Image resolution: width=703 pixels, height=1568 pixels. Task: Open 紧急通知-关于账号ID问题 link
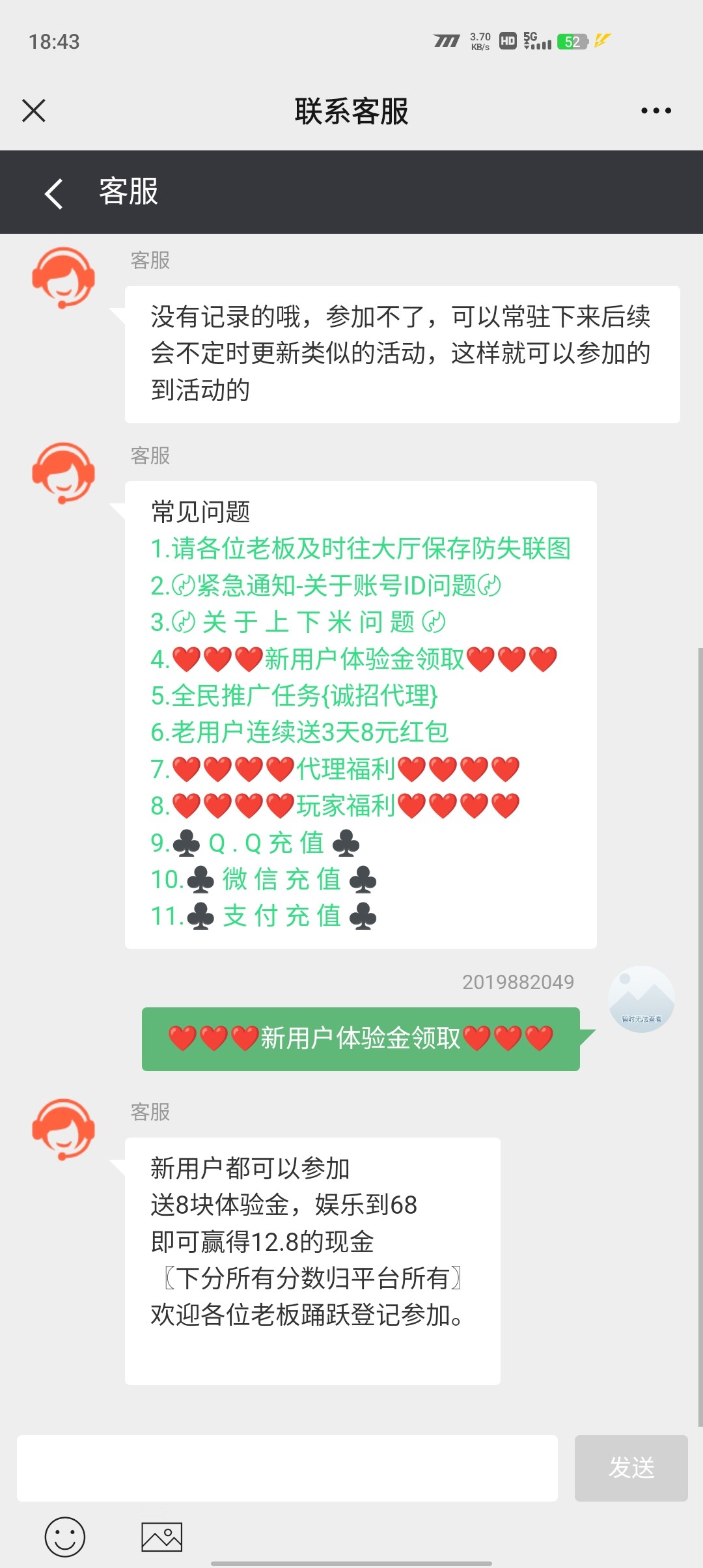tap(325, 585)
